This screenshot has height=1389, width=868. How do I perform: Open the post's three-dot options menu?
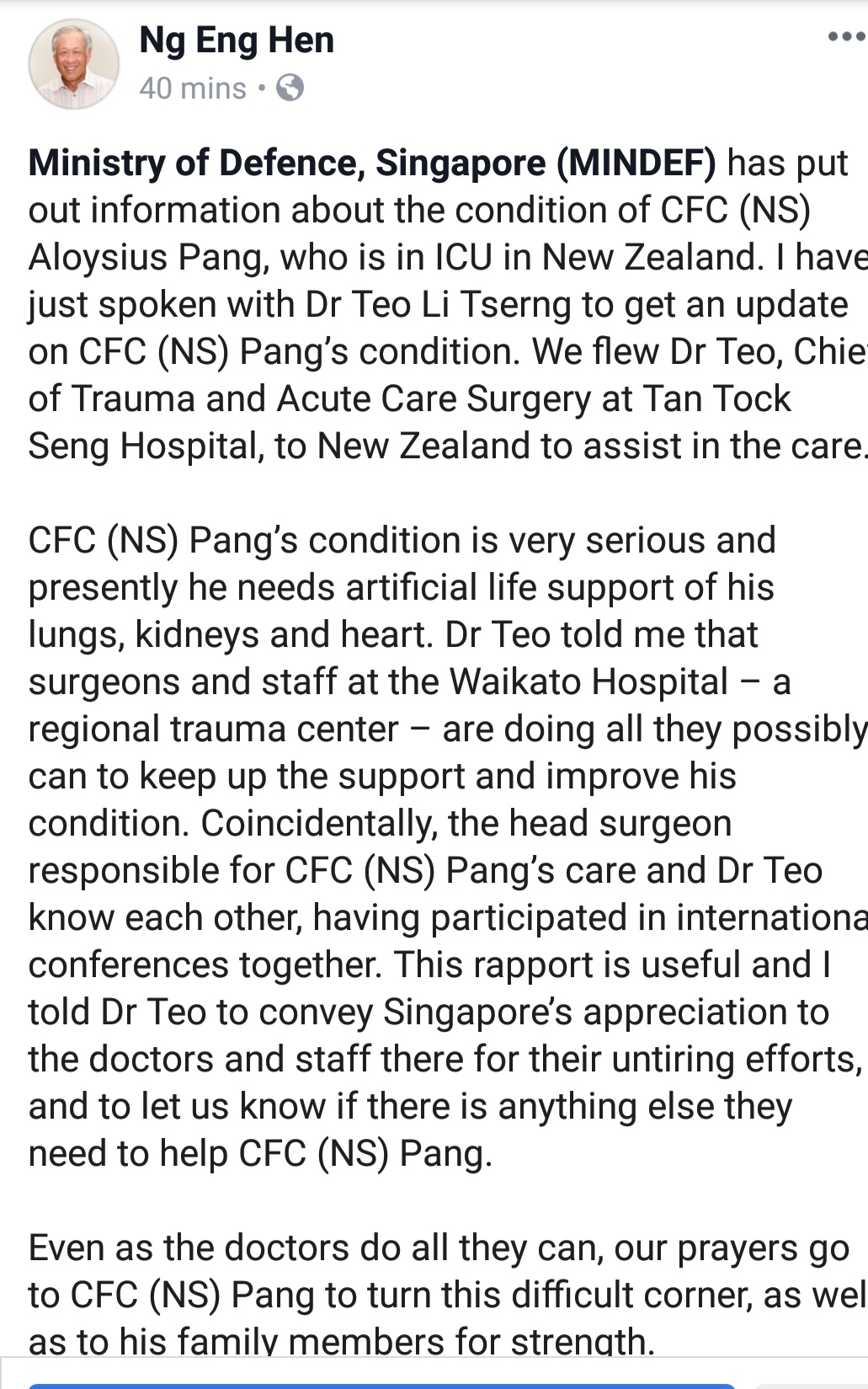[844, 36]
